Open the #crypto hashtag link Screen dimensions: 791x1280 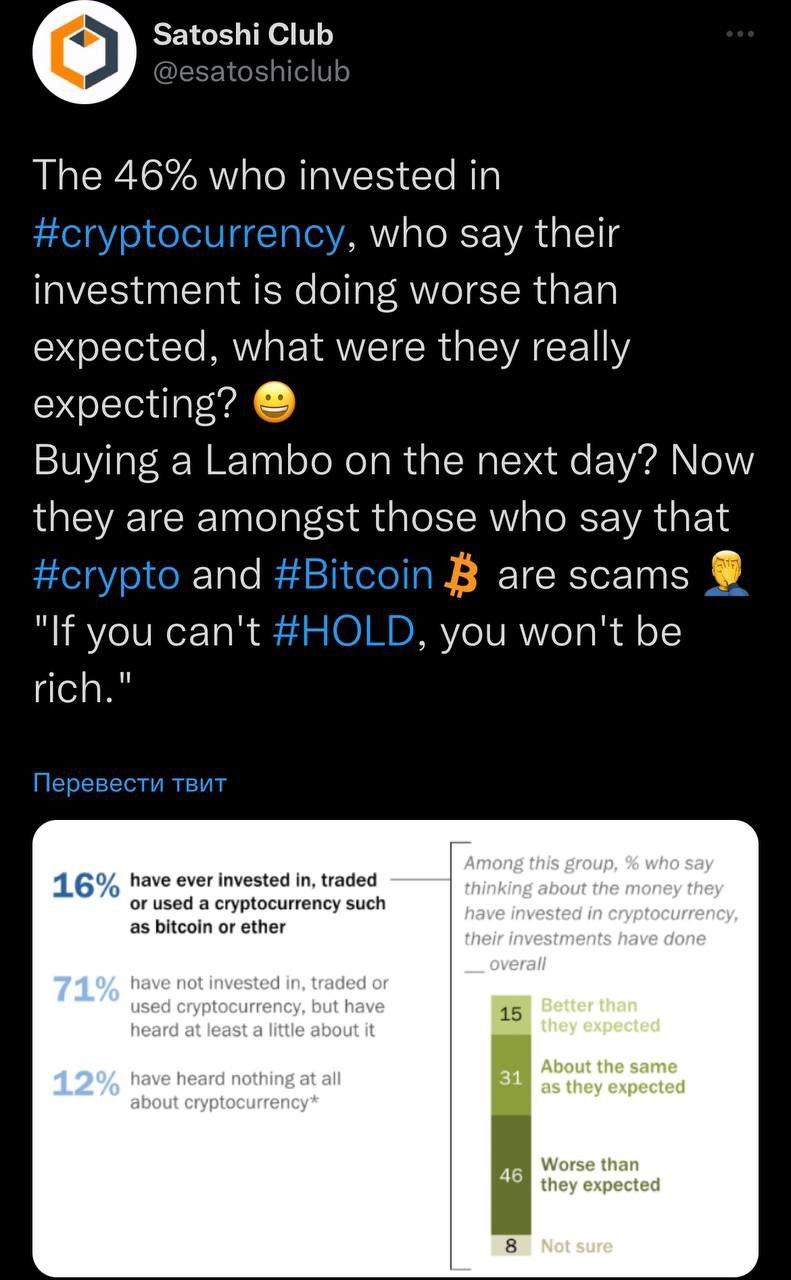pyautogui.click(x=107, y=576)
